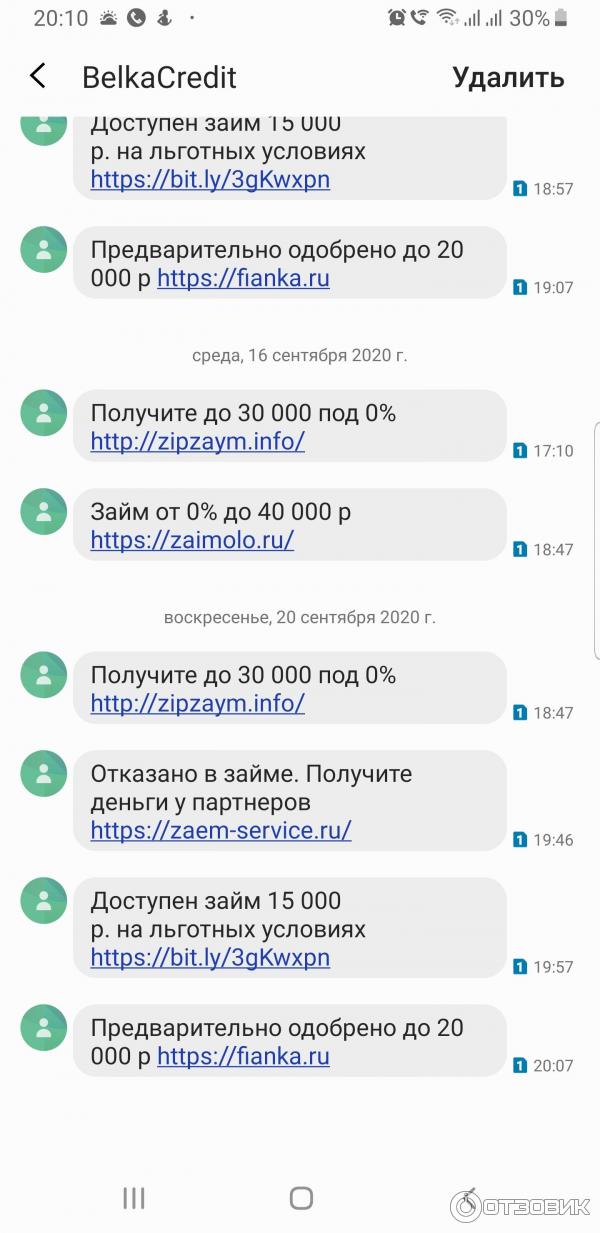Screen dimensions: 600x1233
Task: Visit the zipzaym.info link sent at 18:47
Action: [x=197, y=703]
